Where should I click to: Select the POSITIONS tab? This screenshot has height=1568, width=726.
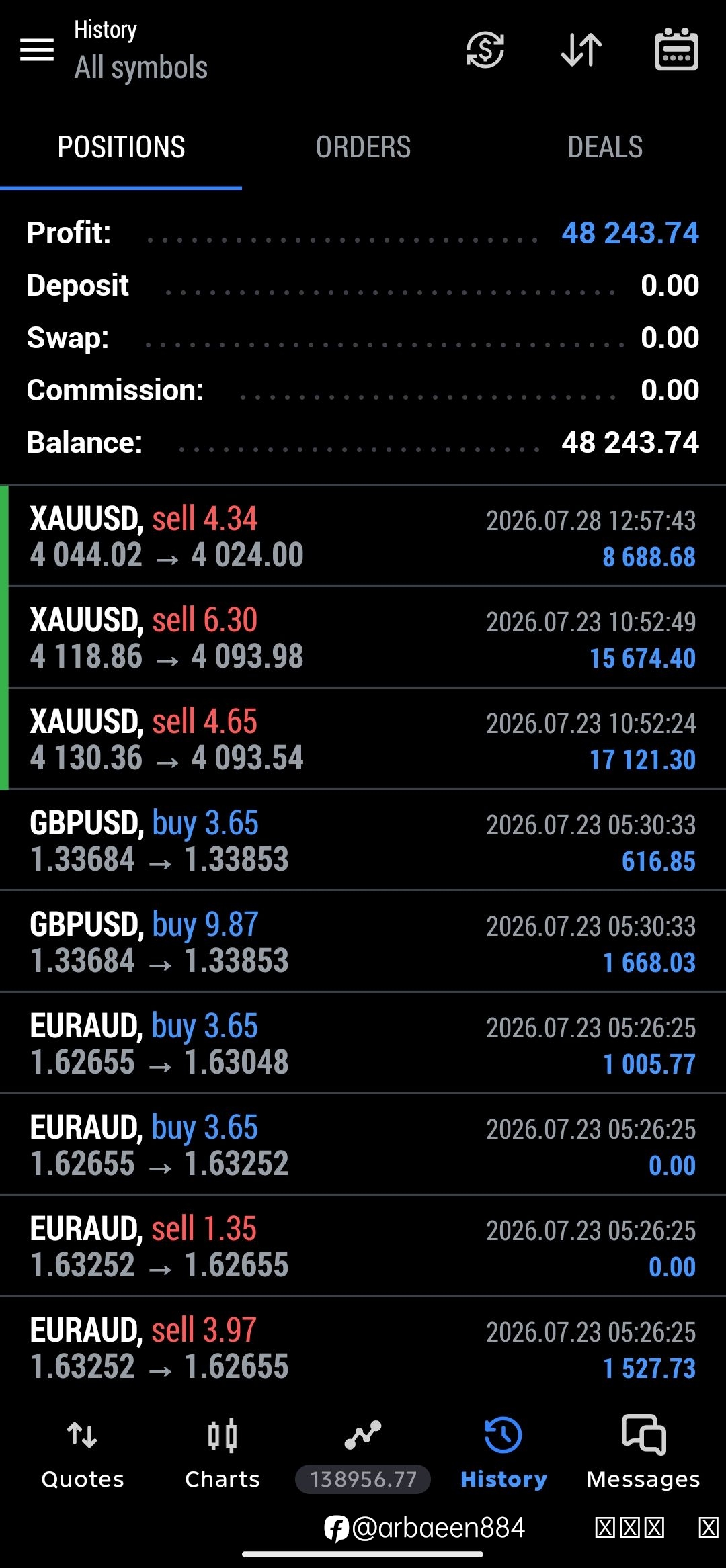[x=121, y=147]
